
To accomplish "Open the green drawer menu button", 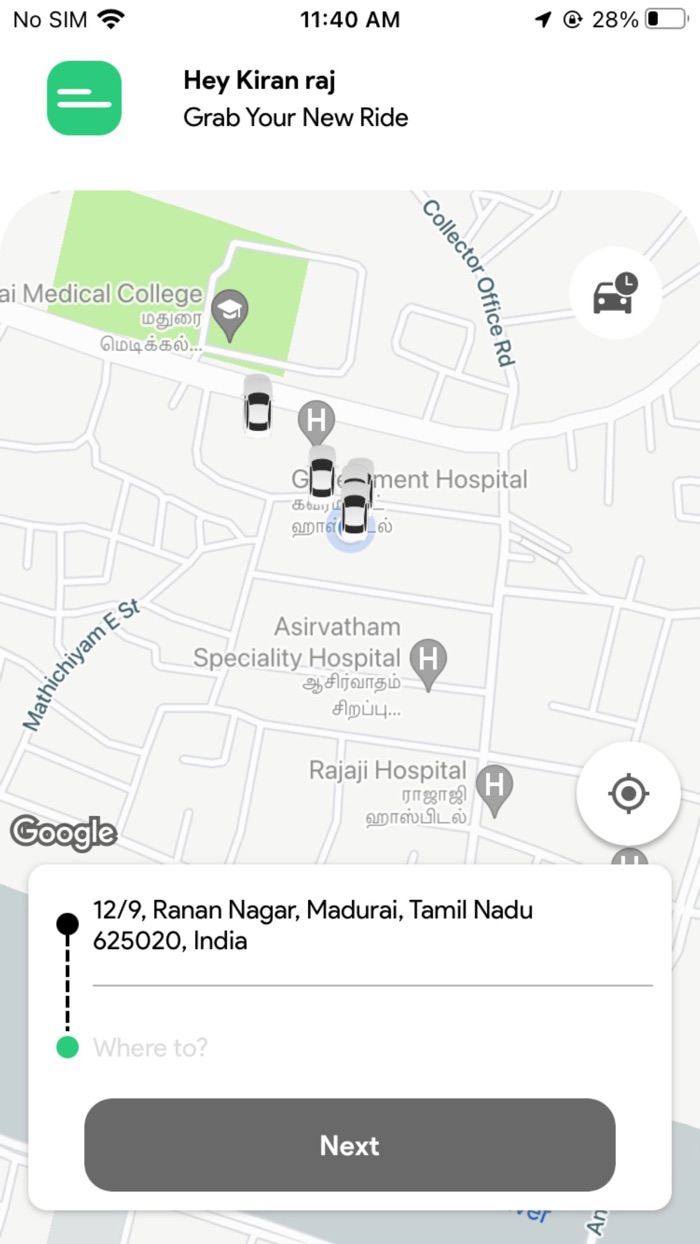I will coord(84,98).
